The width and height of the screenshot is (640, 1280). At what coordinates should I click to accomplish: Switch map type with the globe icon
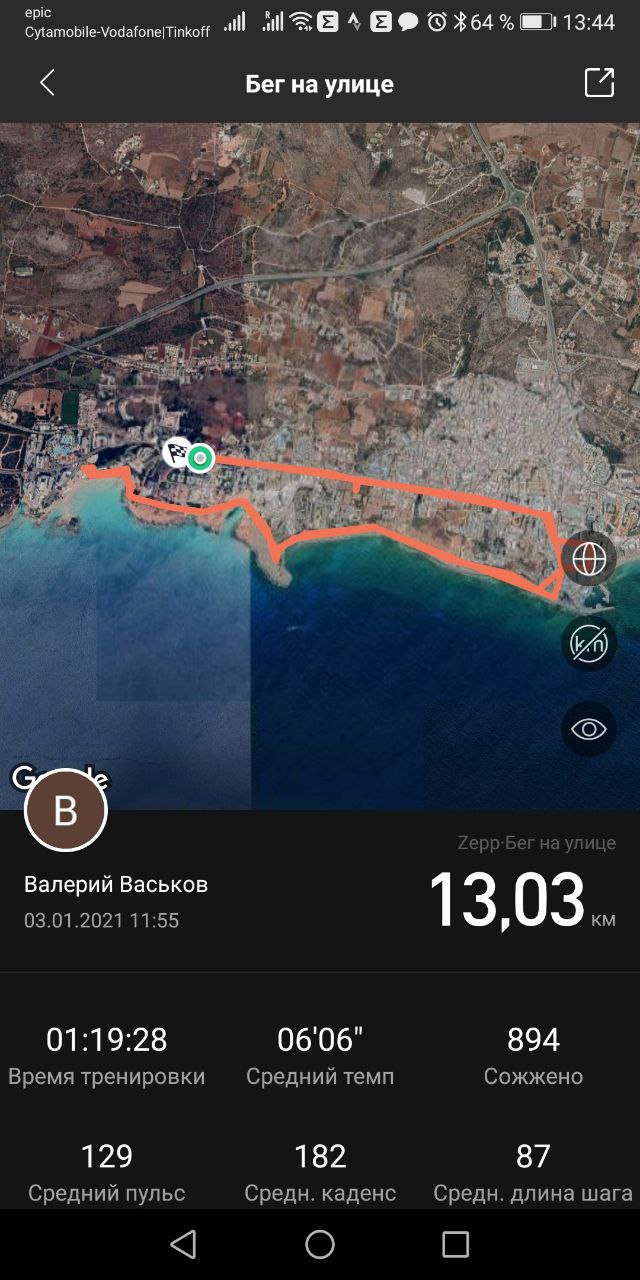[588, 557]
